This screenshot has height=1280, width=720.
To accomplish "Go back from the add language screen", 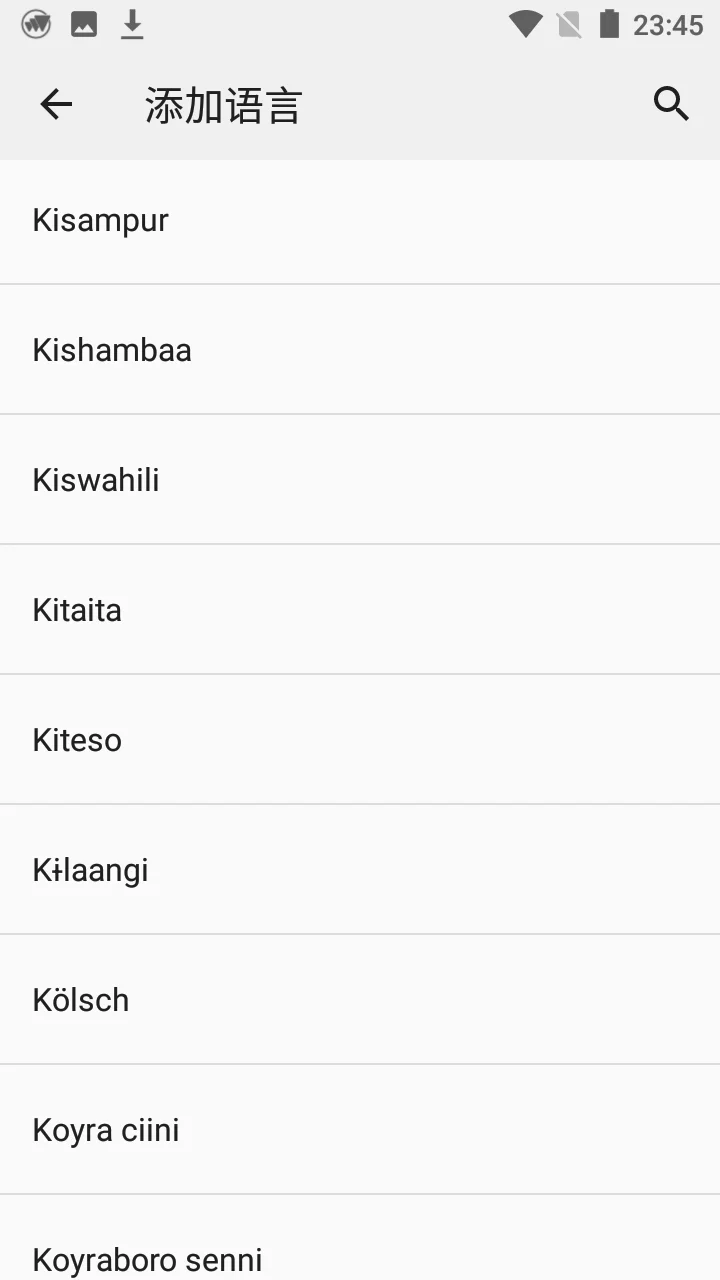I will [56, 104].
